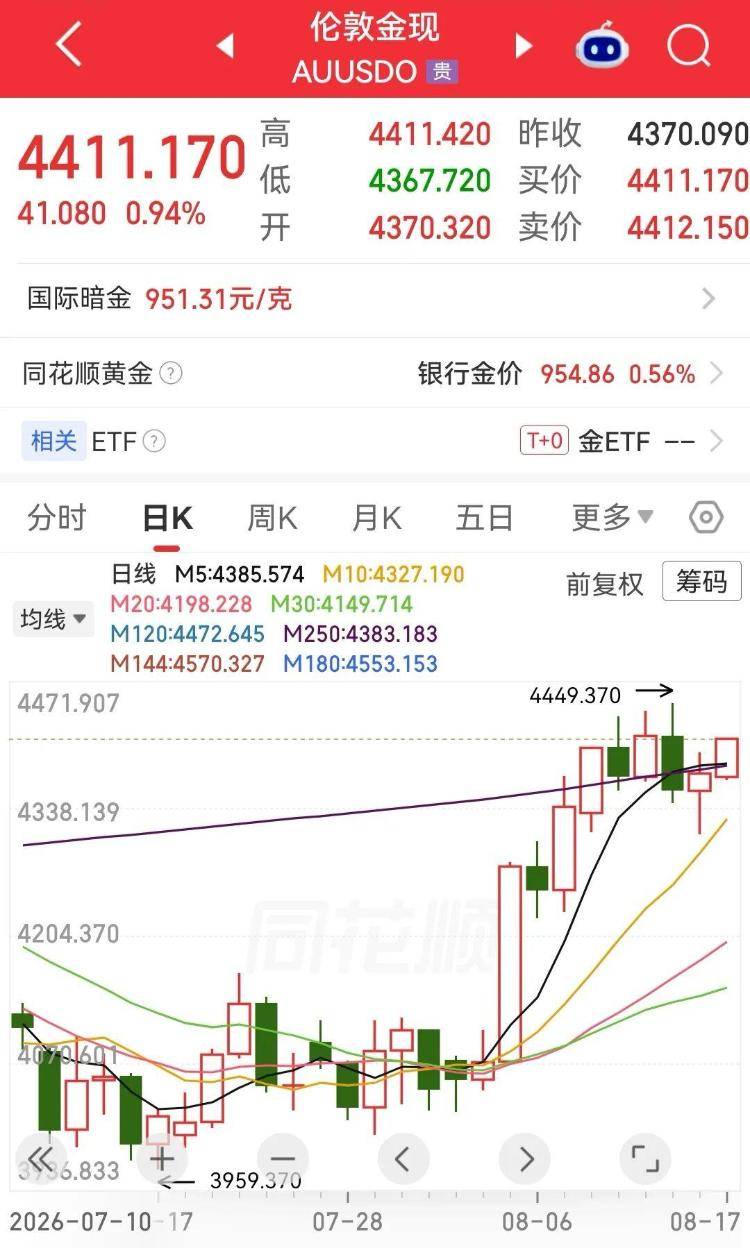
Task: Enter fullscreen chart mode
Action: [x=645, y=1159]
